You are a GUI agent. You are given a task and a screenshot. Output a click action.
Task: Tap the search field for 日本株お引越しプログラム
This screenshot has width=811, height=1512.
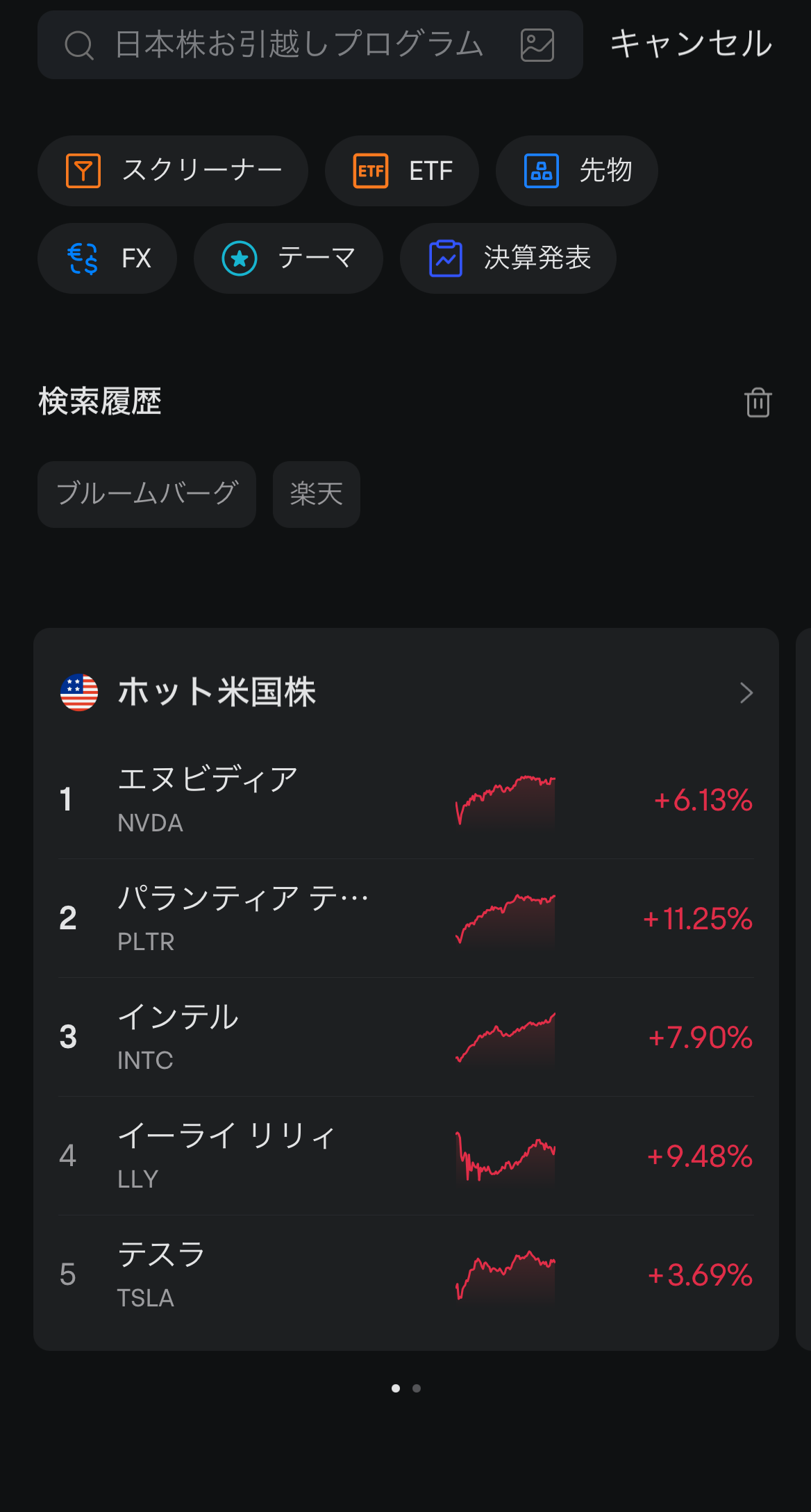coord(299,45)
